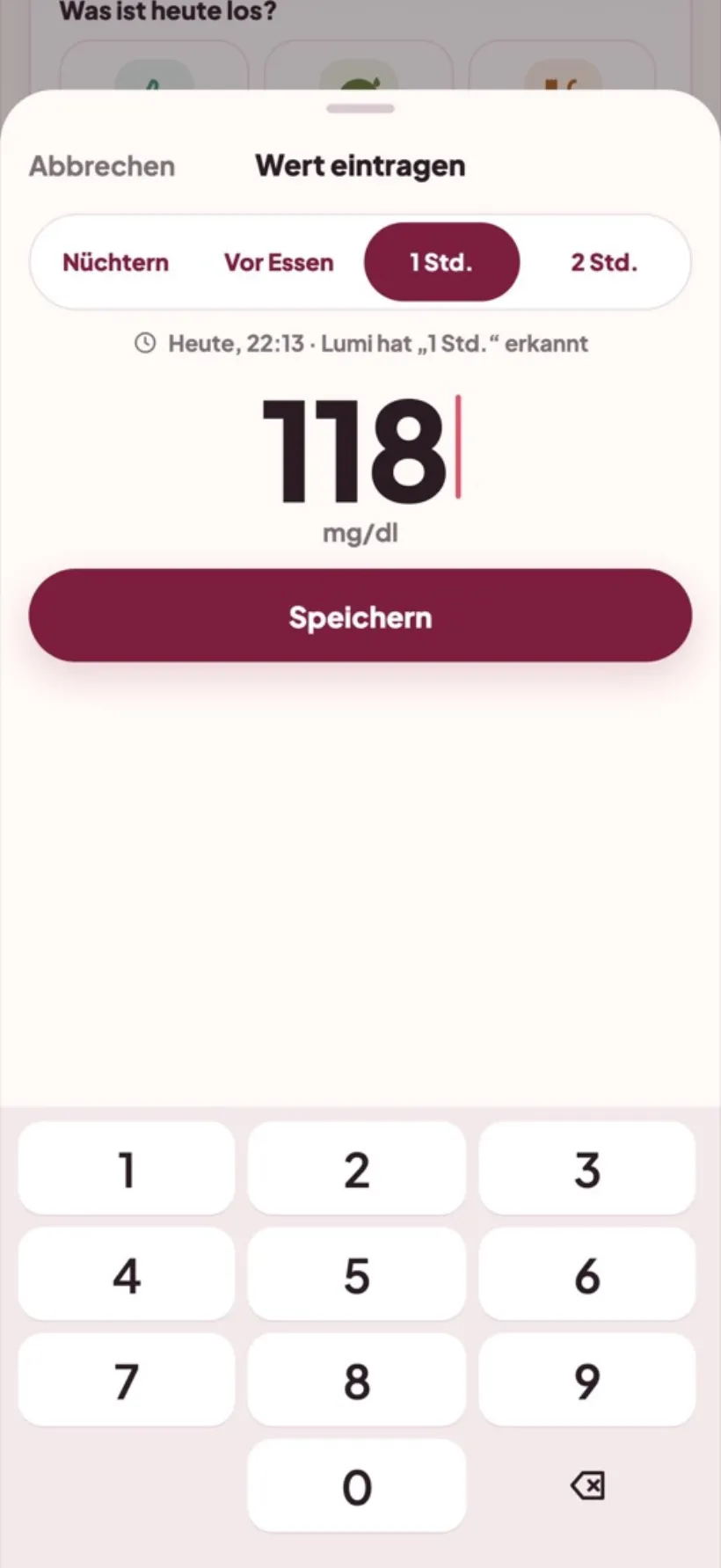Tap key 8 on the number pad

pyautogui.click(x=356, y=1380)
